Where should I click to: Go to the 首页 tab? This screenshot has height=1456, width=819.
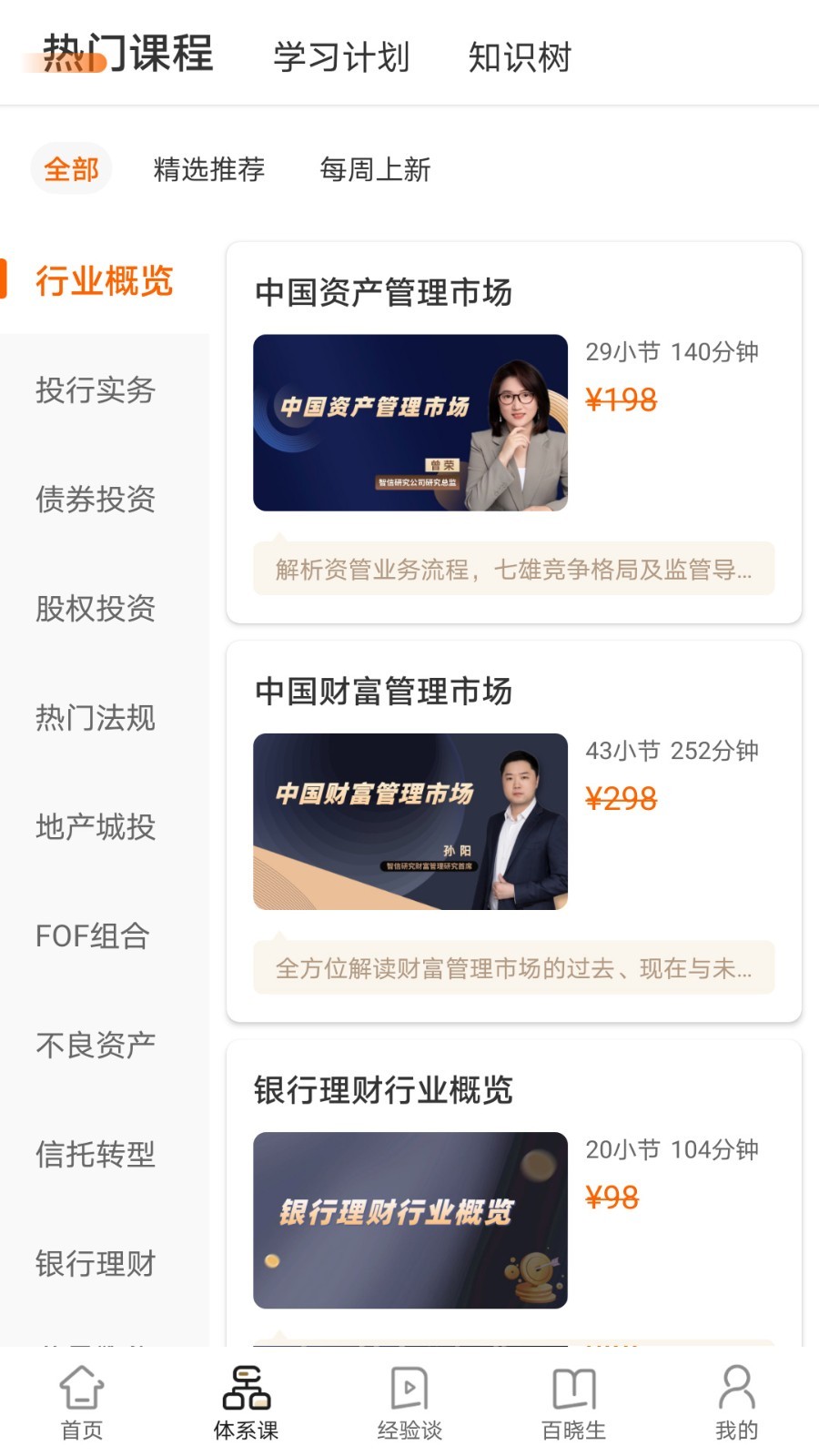tap(82, 1403)
